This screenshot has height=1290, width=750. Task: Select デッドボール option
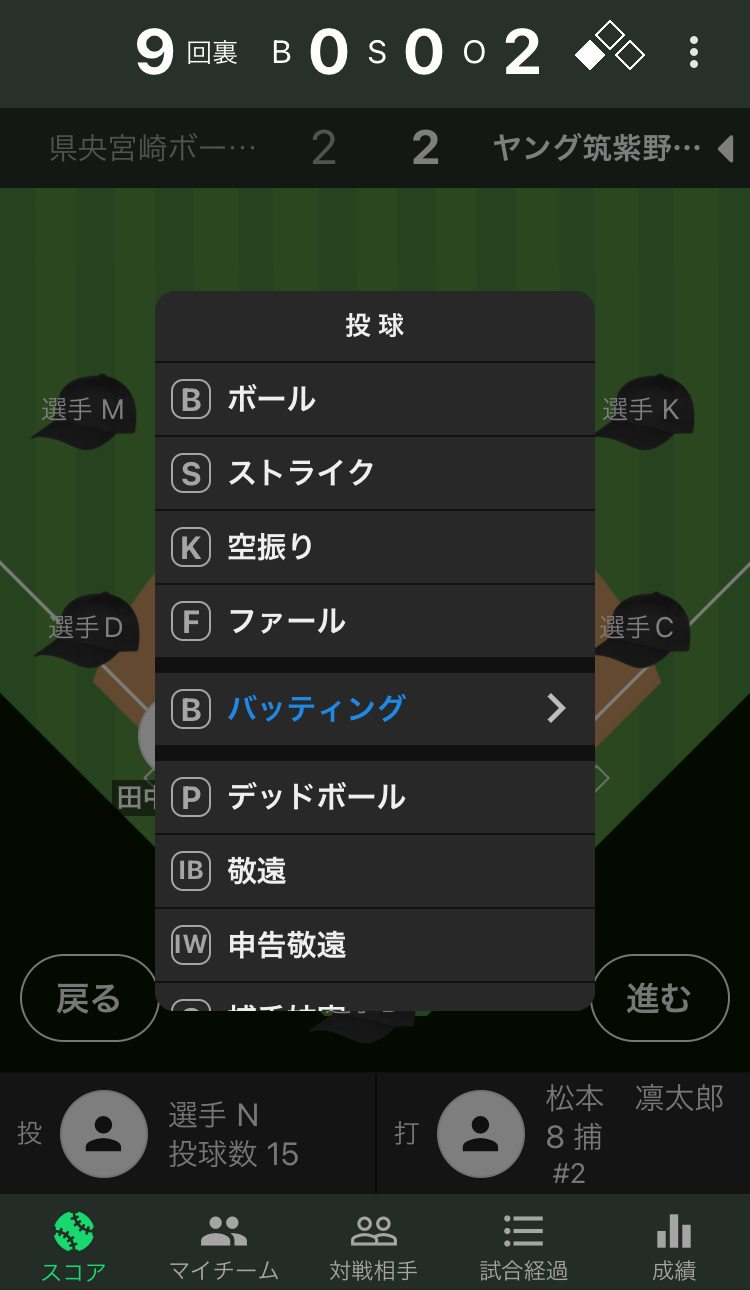pos(374,797)
